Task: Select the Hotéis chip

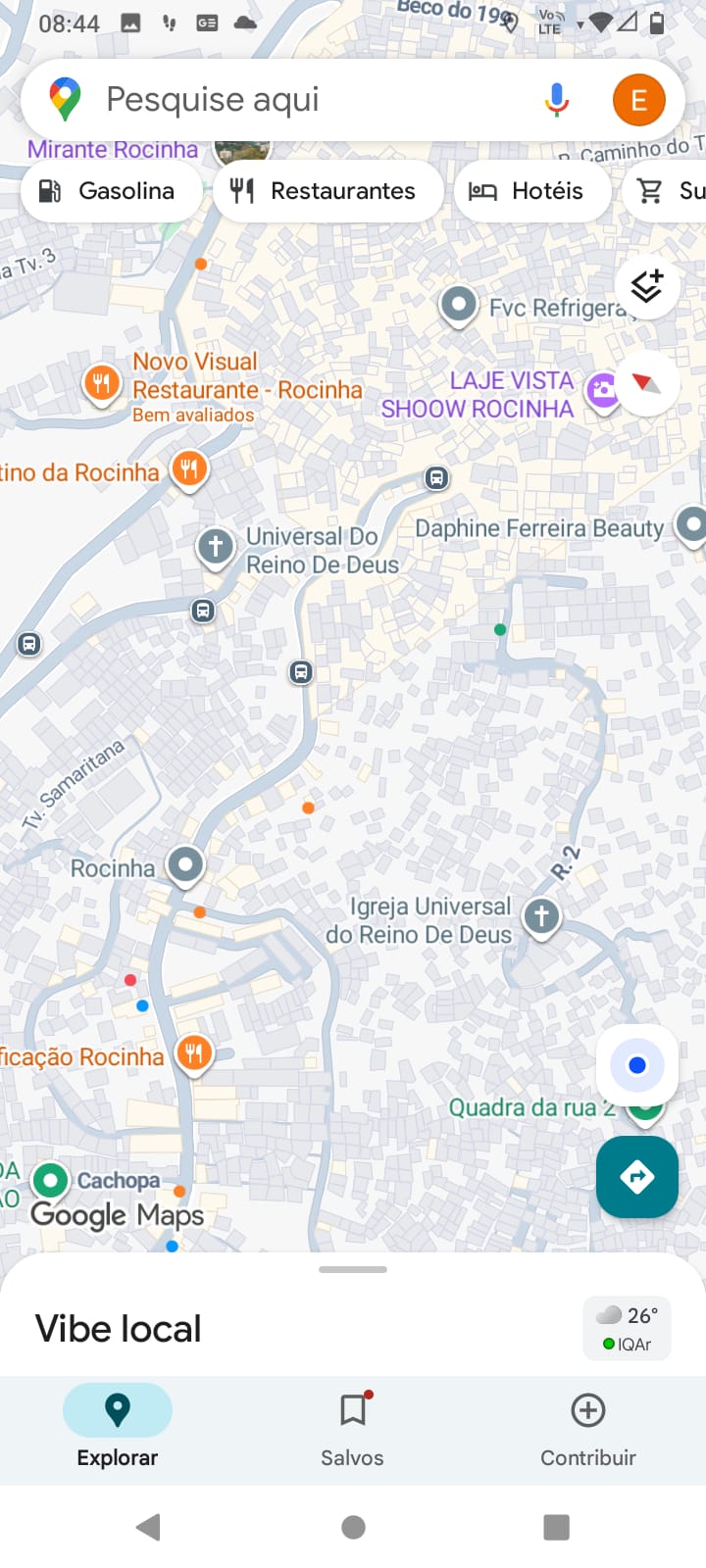Action: coord(528,191)
